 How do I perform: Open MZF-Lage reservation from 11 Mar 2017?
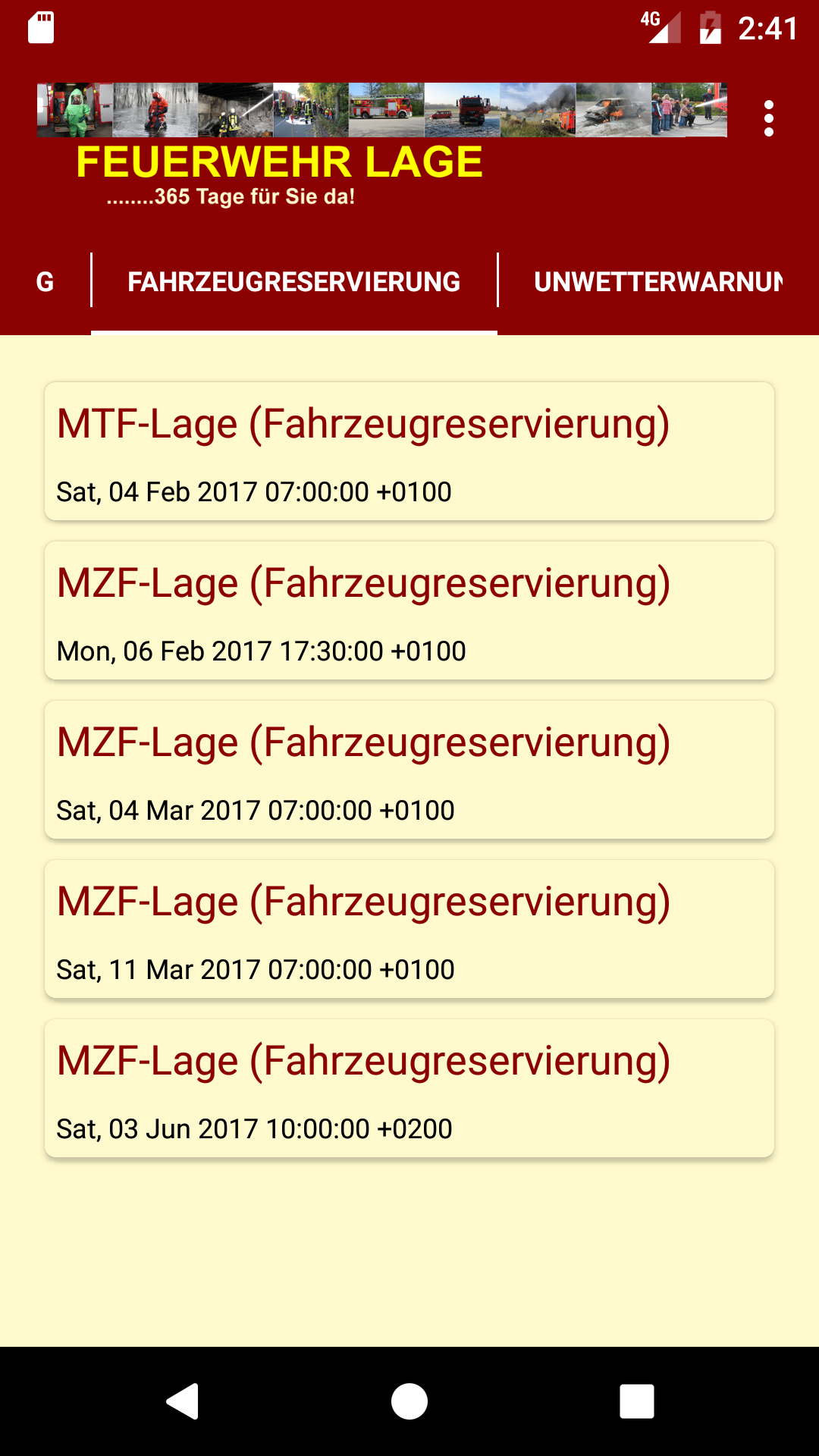(409, 929)
